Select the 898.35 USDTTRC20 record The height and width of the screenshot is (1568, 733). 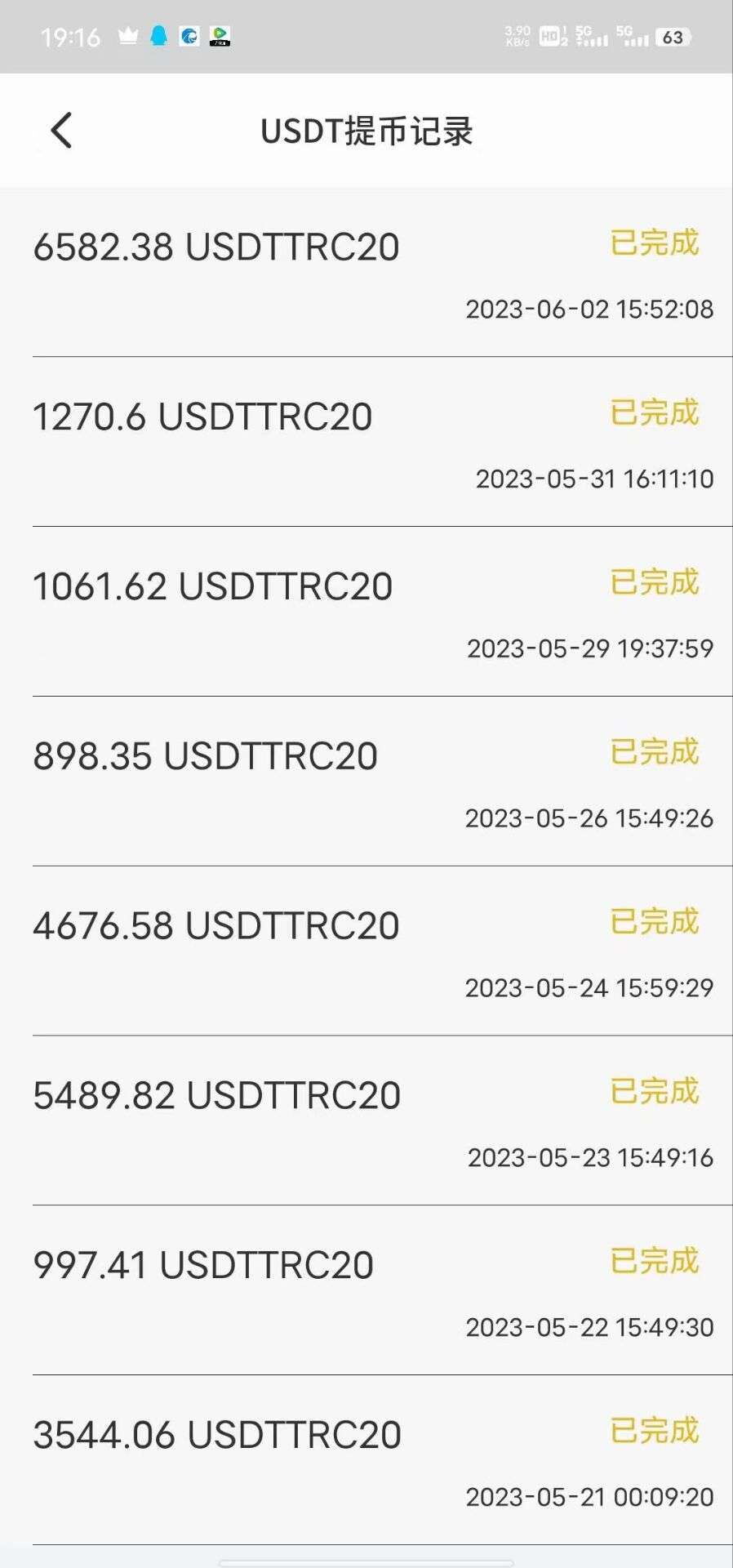click(366, 782)
